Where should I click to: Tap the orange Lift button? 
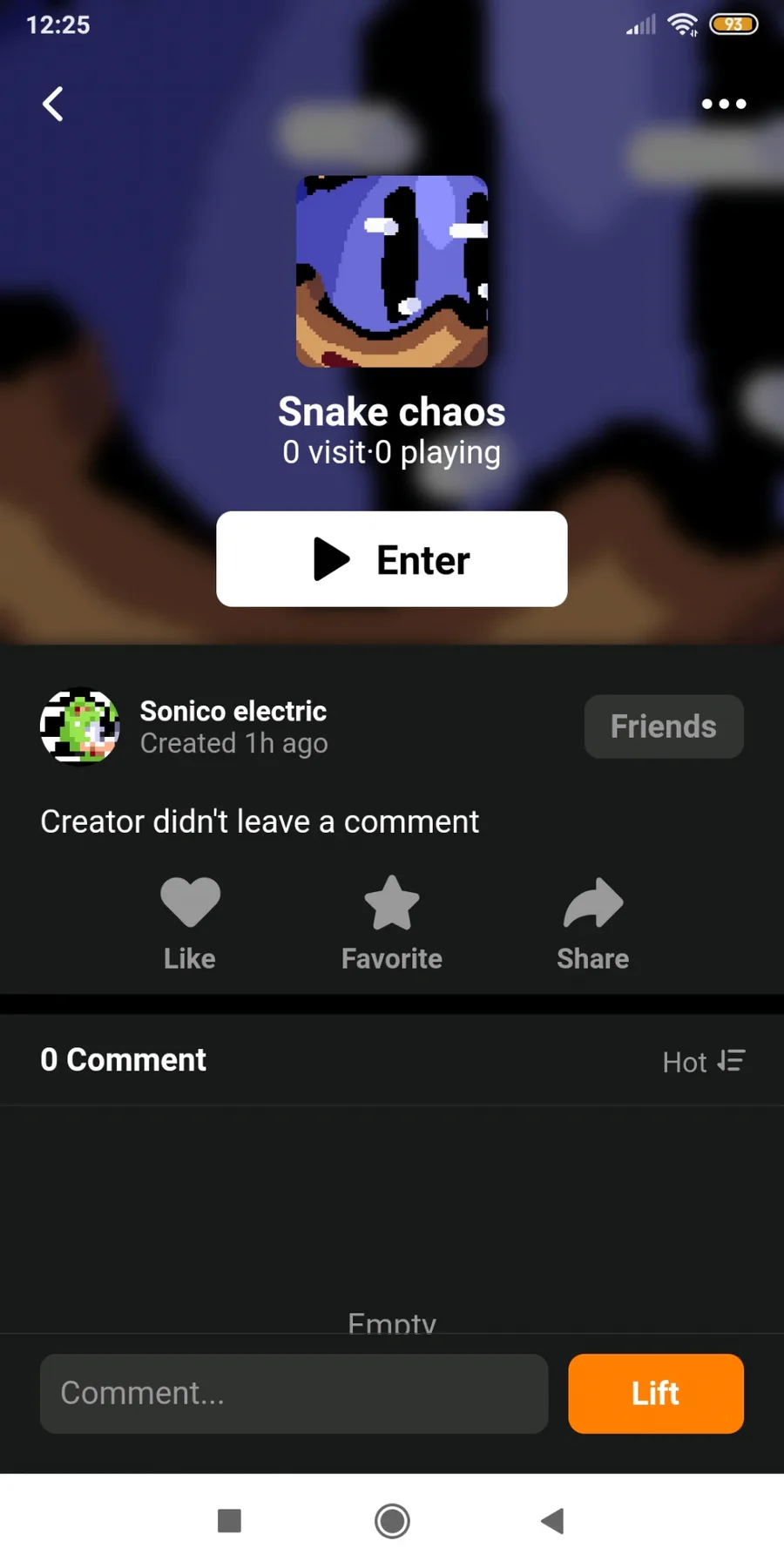656,1393
